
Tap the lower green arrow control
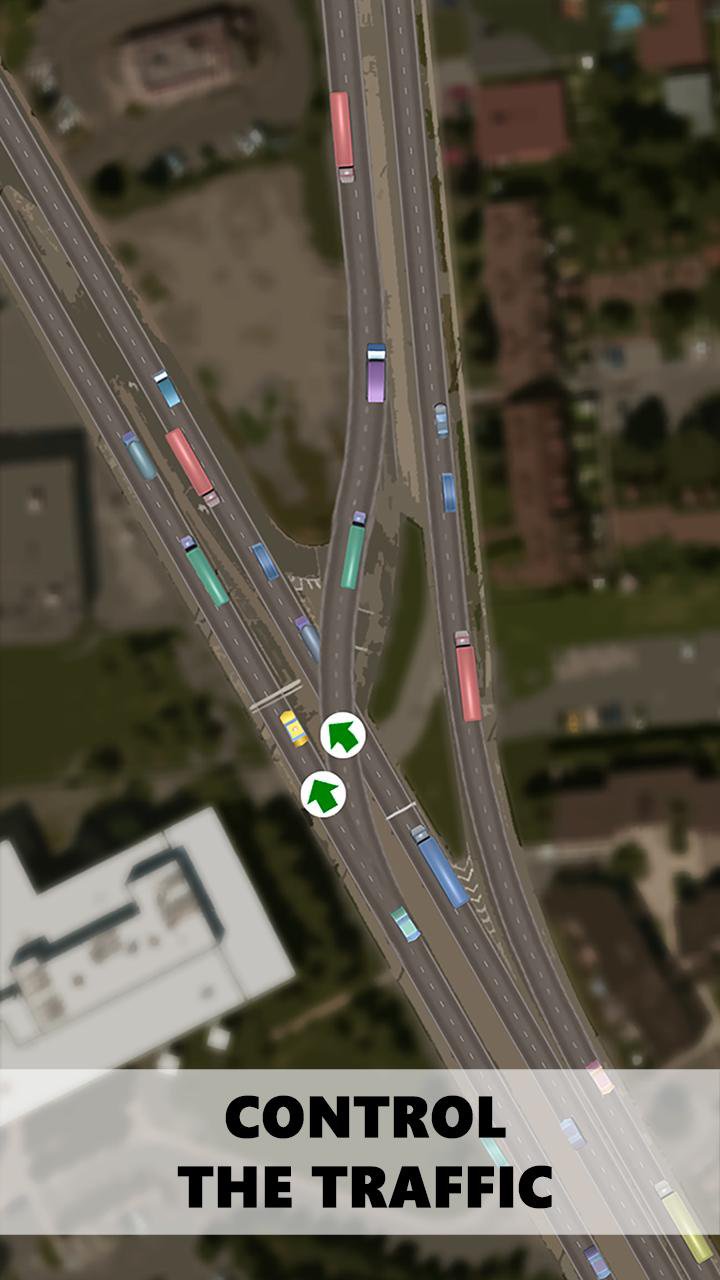[325, 792]
